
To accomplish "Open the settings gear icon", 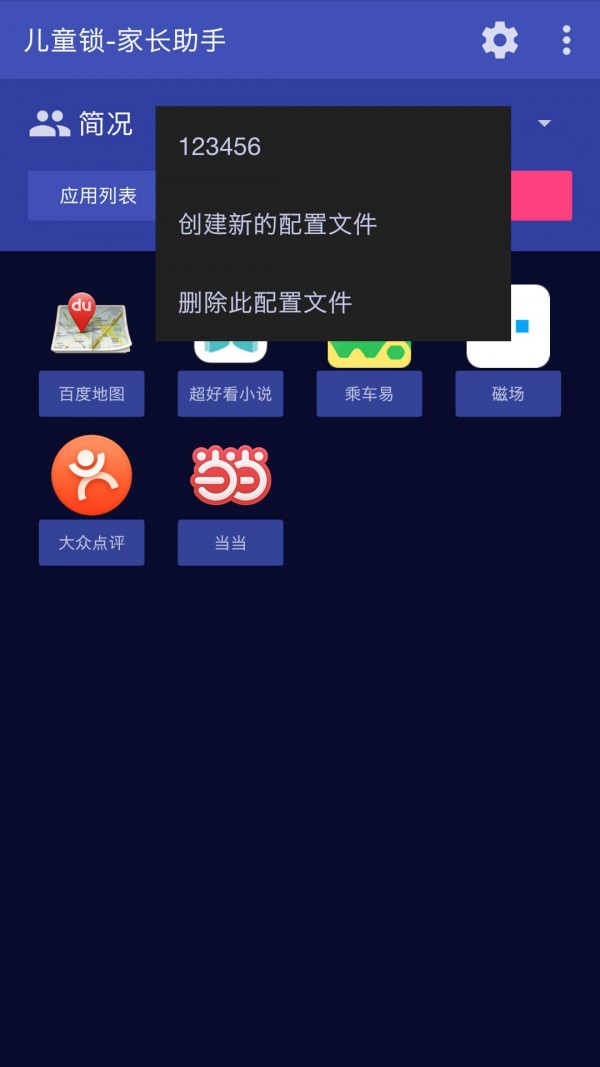I will [500, 40].
